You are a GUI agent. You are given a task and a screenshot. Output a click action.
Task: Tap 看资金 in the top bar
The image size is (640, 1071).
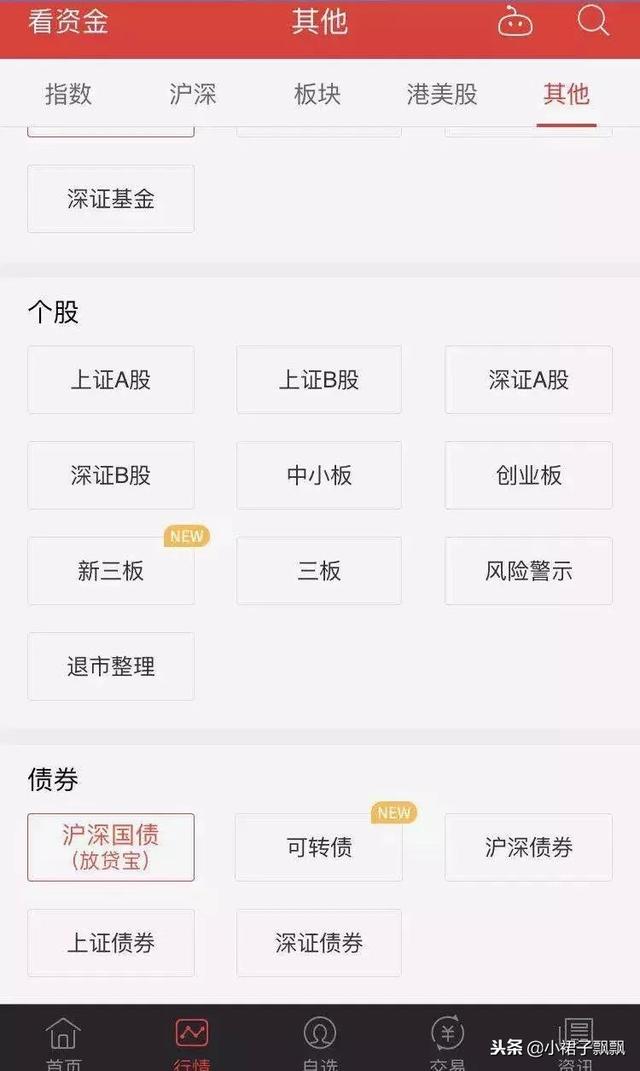coord(68,20)
